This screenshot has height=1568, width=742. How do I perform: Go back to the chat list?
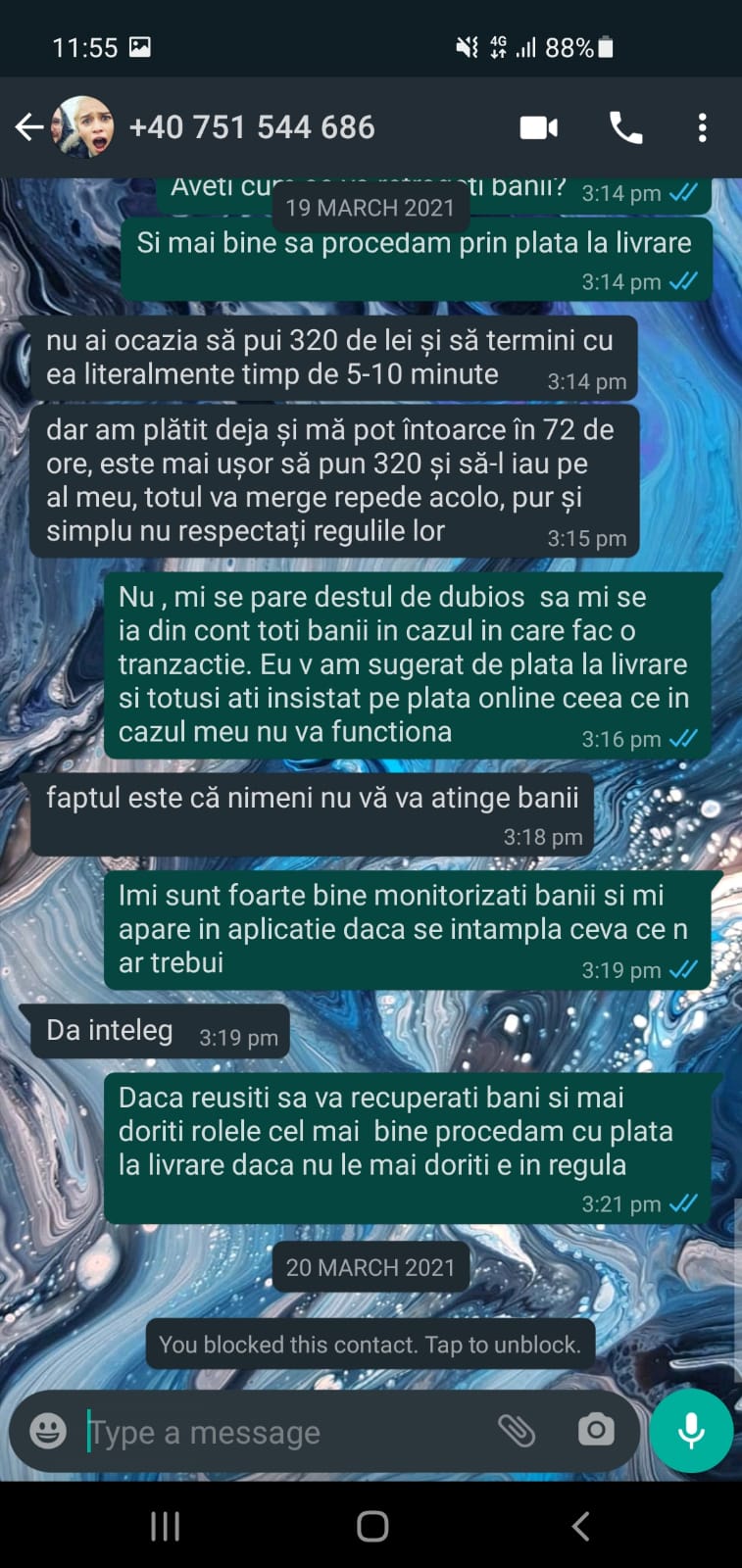[28, 127]
